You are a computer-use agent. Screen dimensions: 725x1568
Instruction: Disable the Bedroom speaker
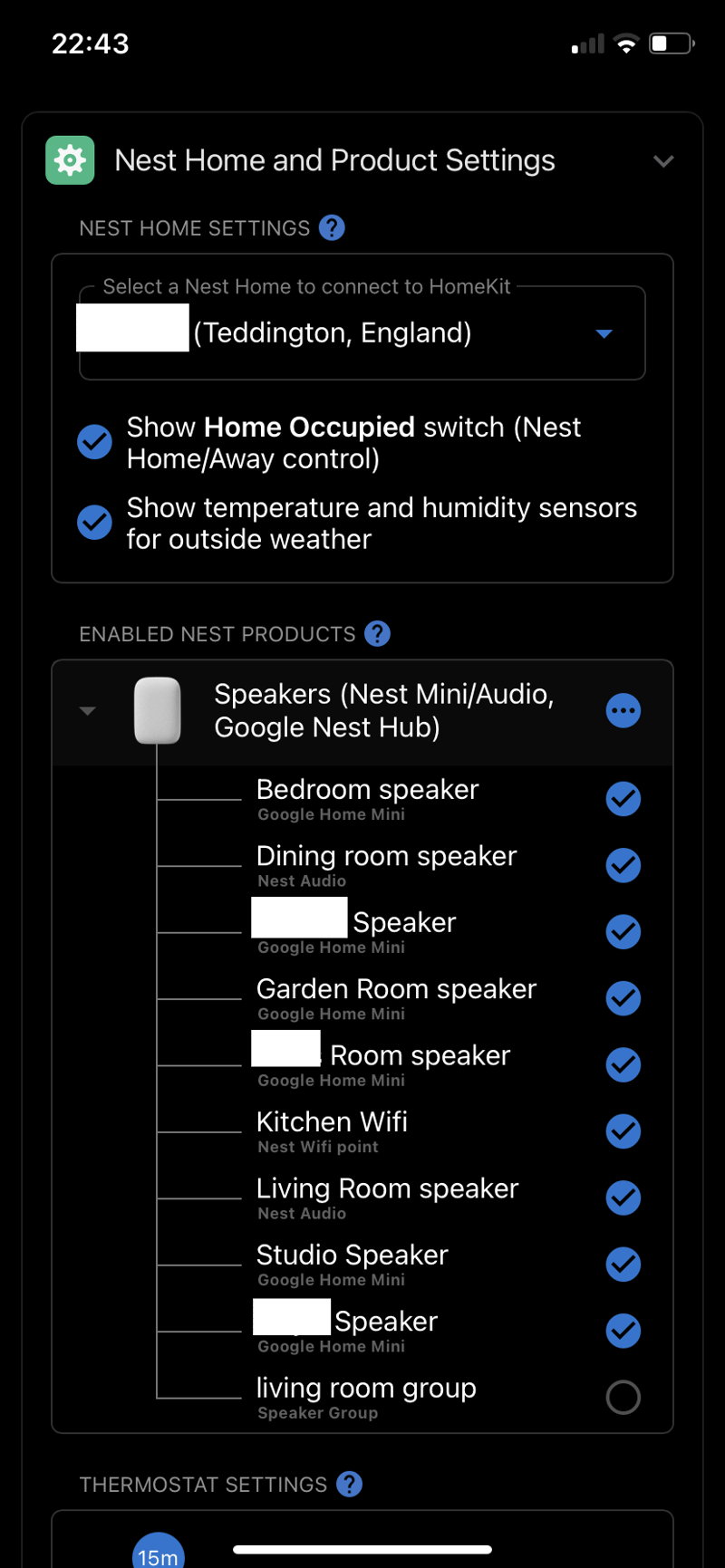click(623, 798)
